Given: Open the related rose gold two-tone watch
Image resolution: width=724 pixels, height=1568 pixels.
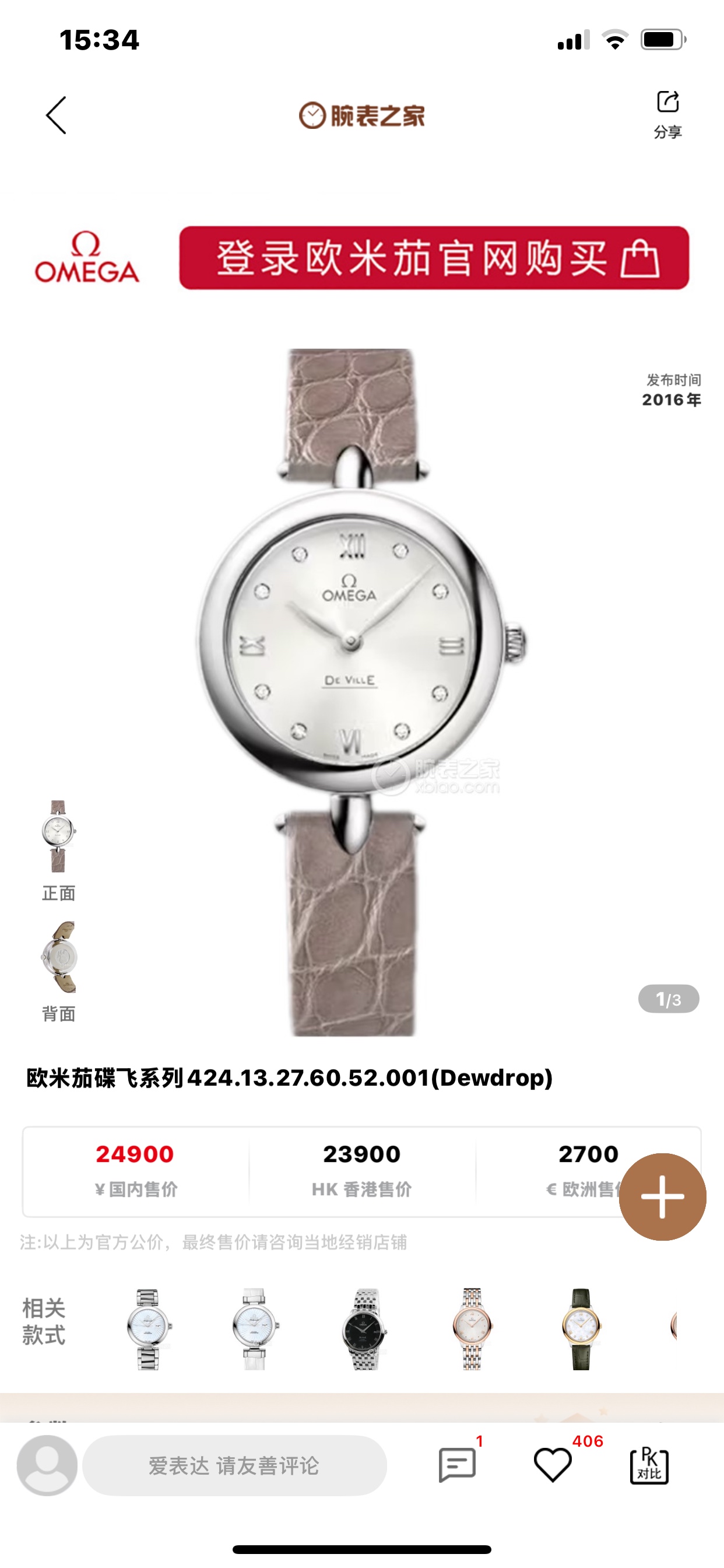Looking at the screenshot, I should click(472, 1329).
